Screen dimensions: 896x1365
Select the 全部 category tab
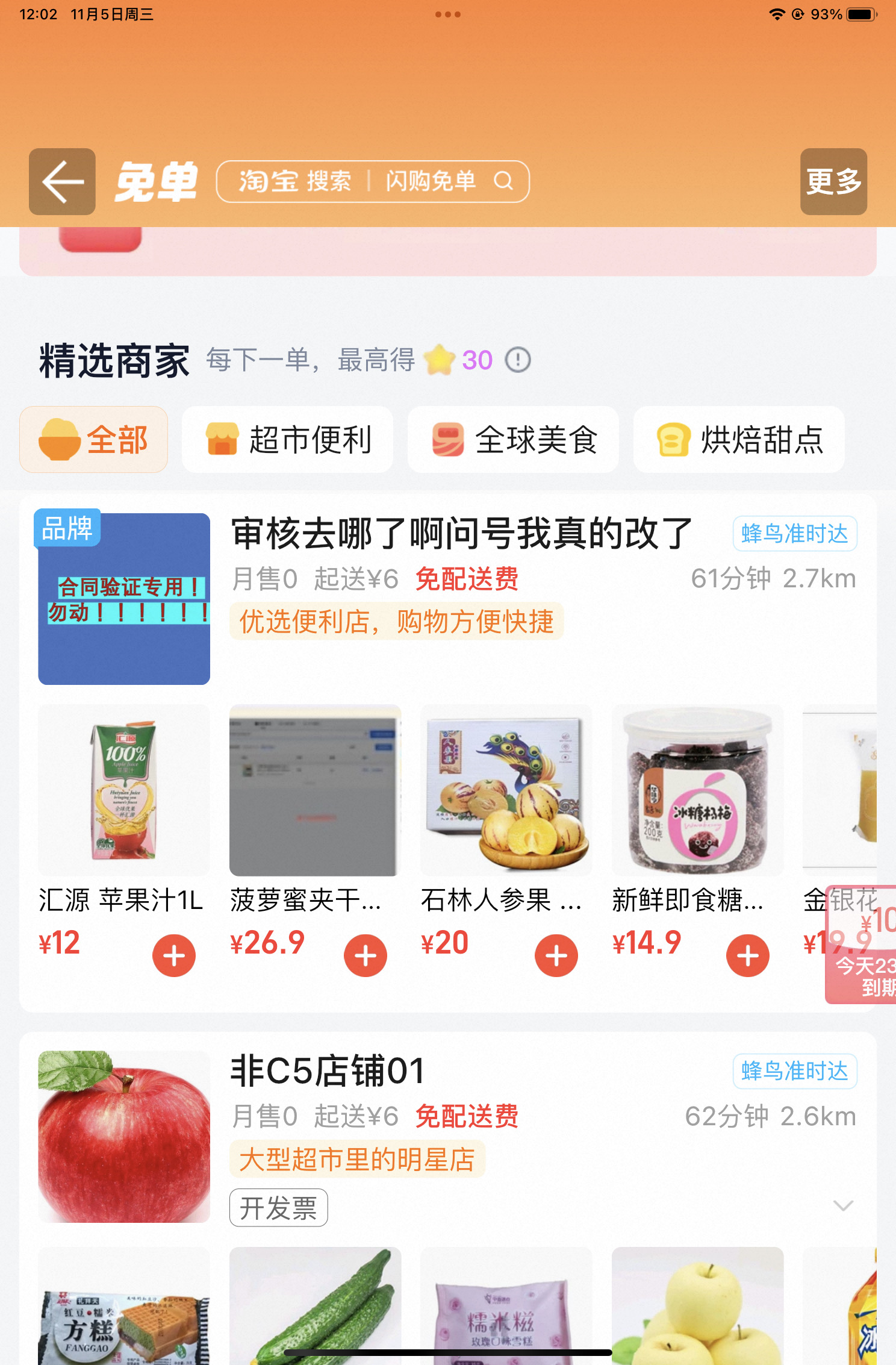[x=93, y=439]
